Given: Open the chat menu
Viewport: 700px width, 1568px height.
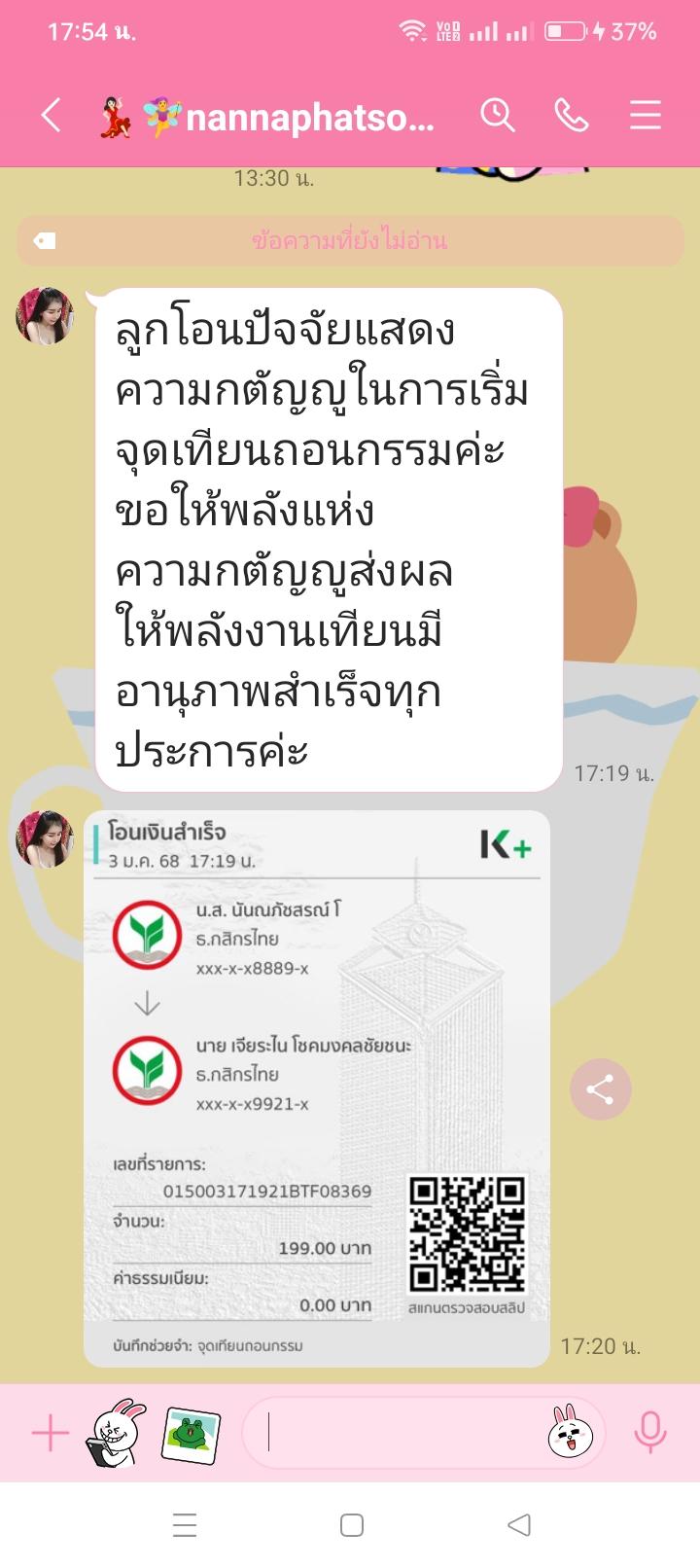Looking at the screenshot, I should [646, 116].
